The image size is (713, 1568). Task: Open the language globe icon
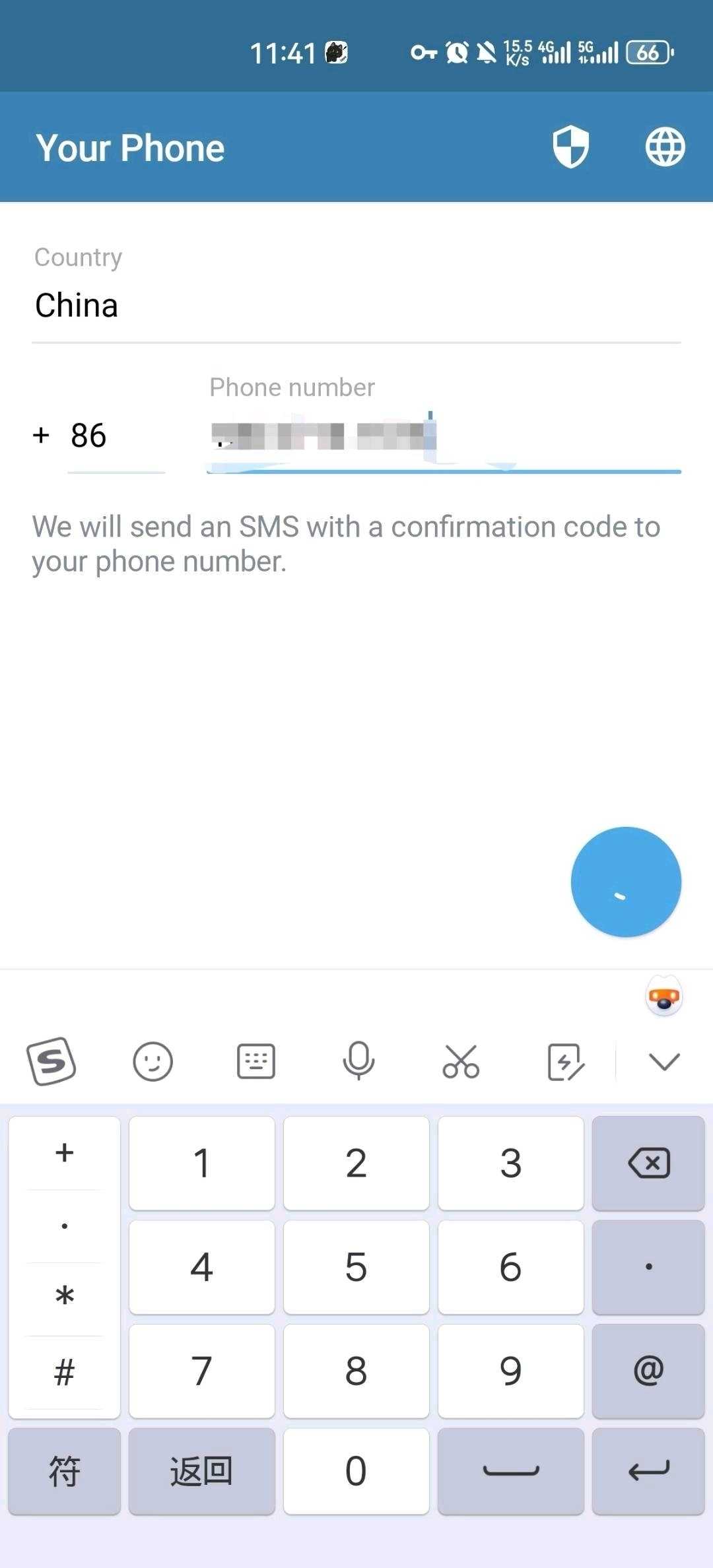tap(665, 147)
